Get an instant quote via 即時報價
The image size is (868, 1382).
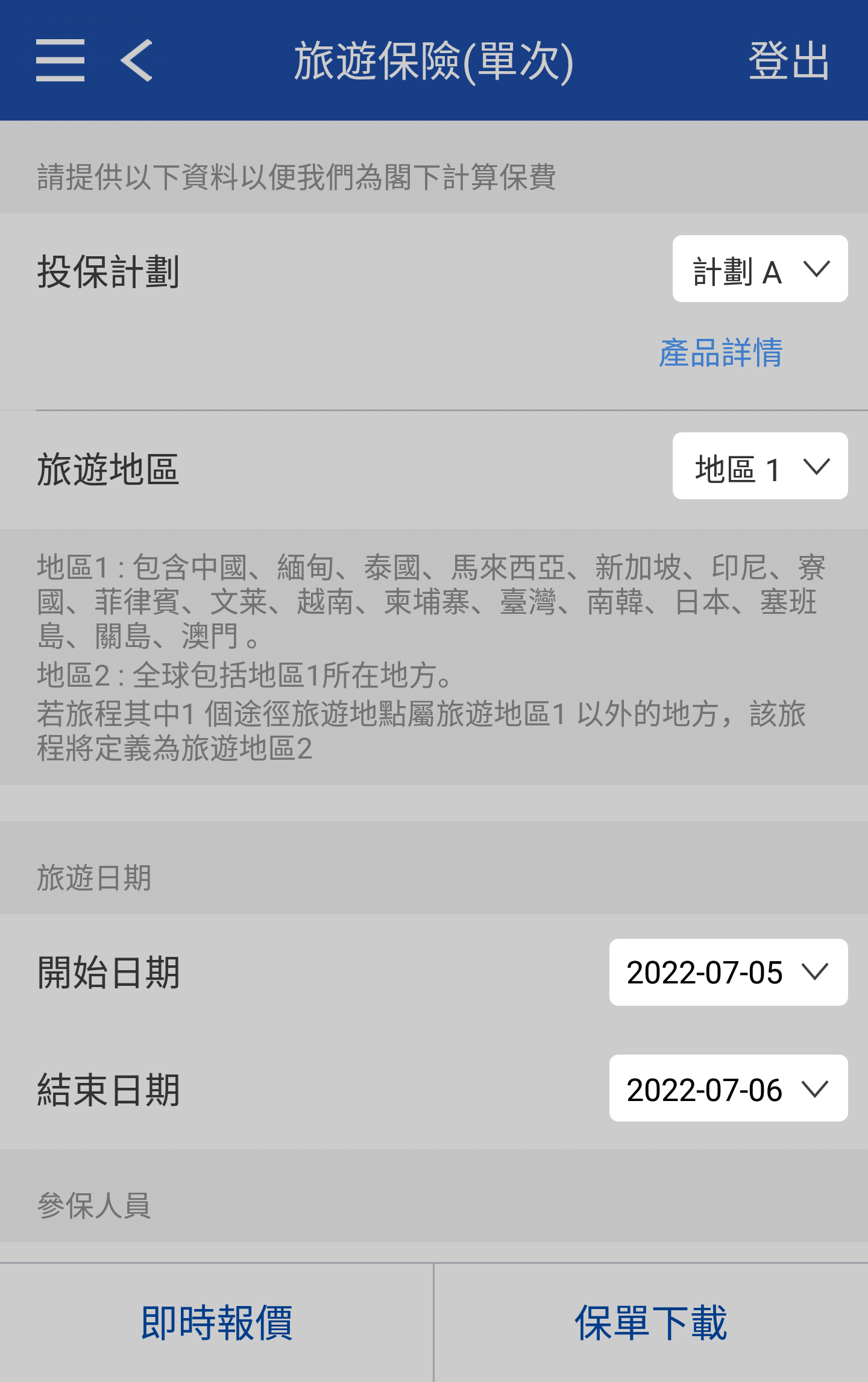pos(217,1323)
